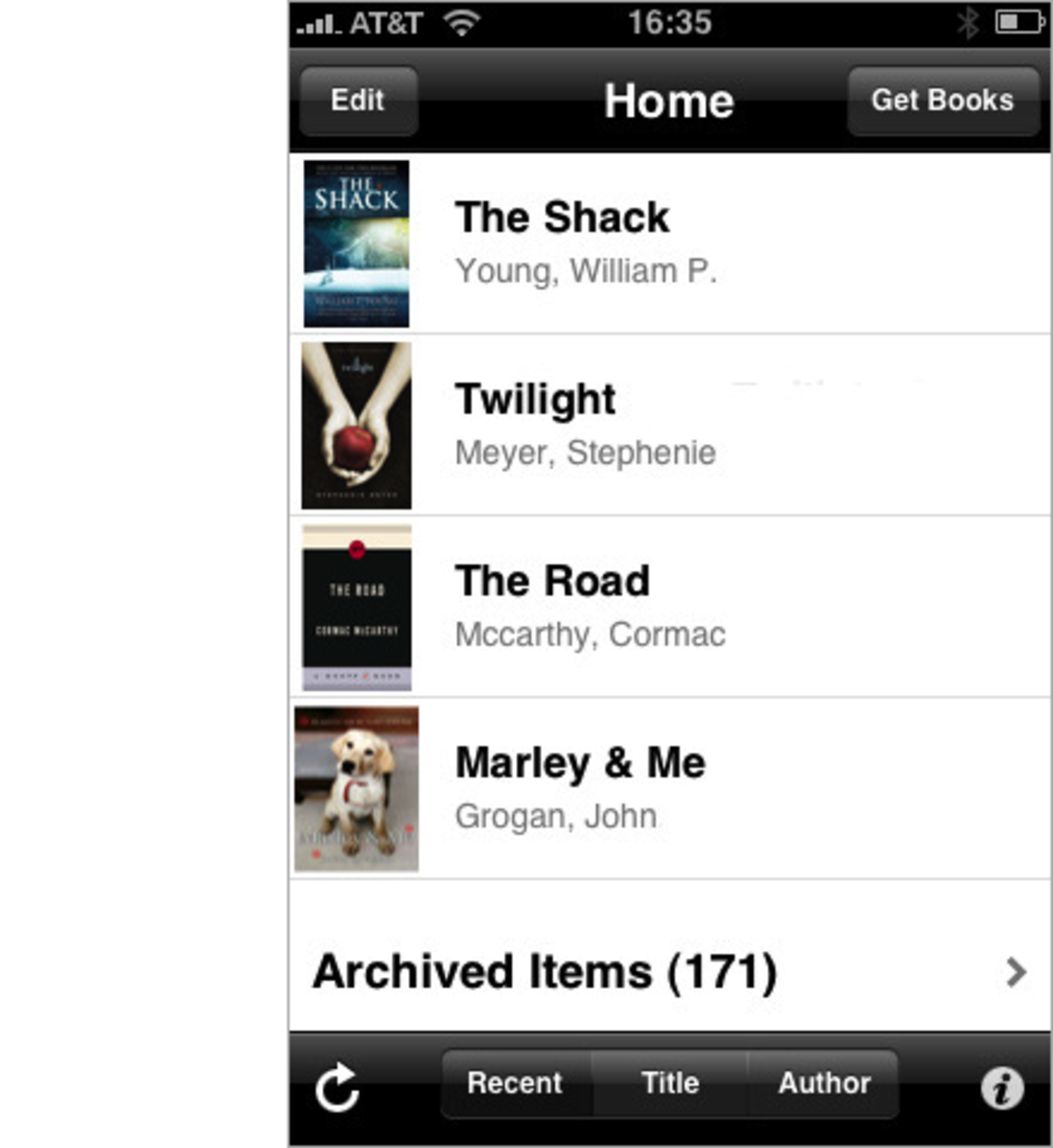The width and height of the screenshot is (1053, 1148).
Task: Tap the Marley & Me cover thumbnail
Action: click(x=357, y=787)
